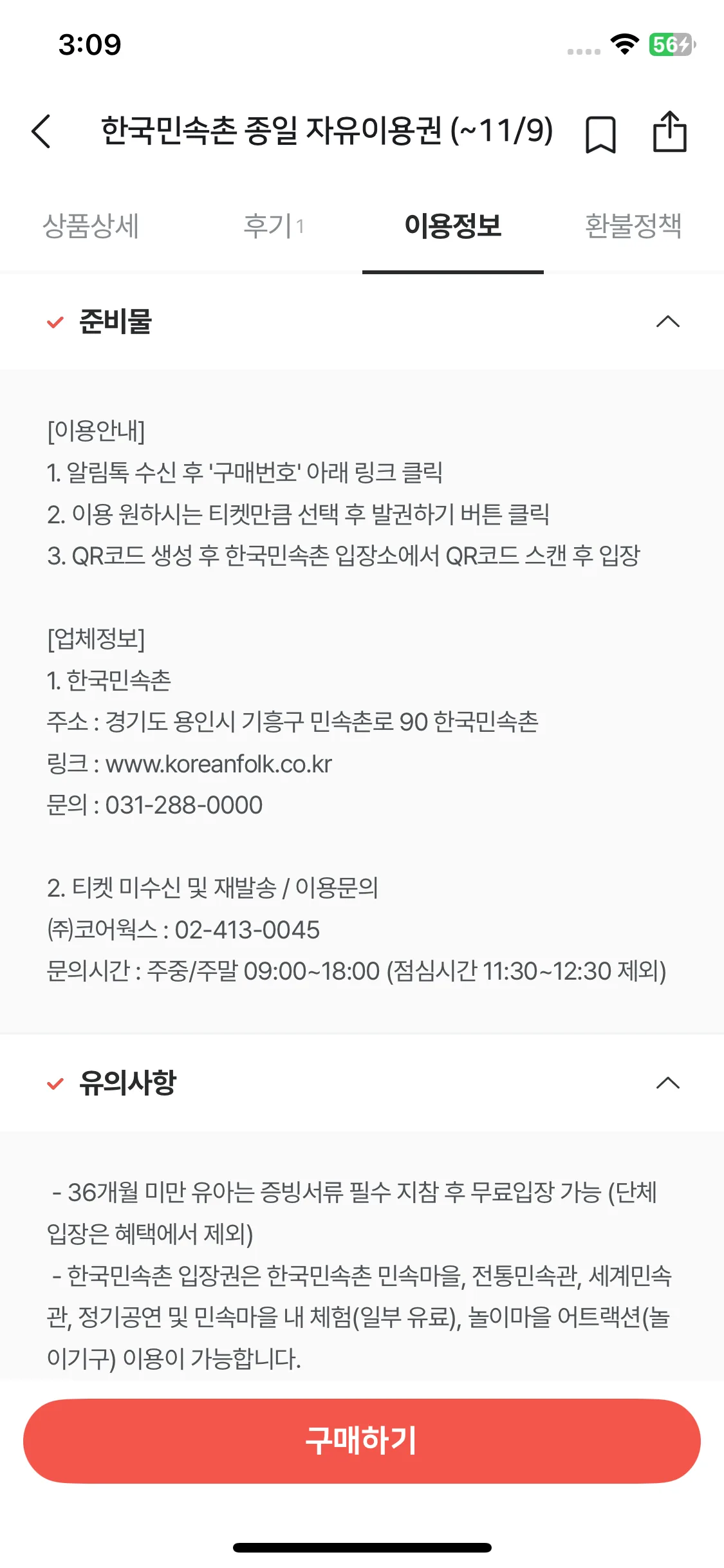
Task: Open the 후기 reviews tab
Action: [x=273, y=226]
